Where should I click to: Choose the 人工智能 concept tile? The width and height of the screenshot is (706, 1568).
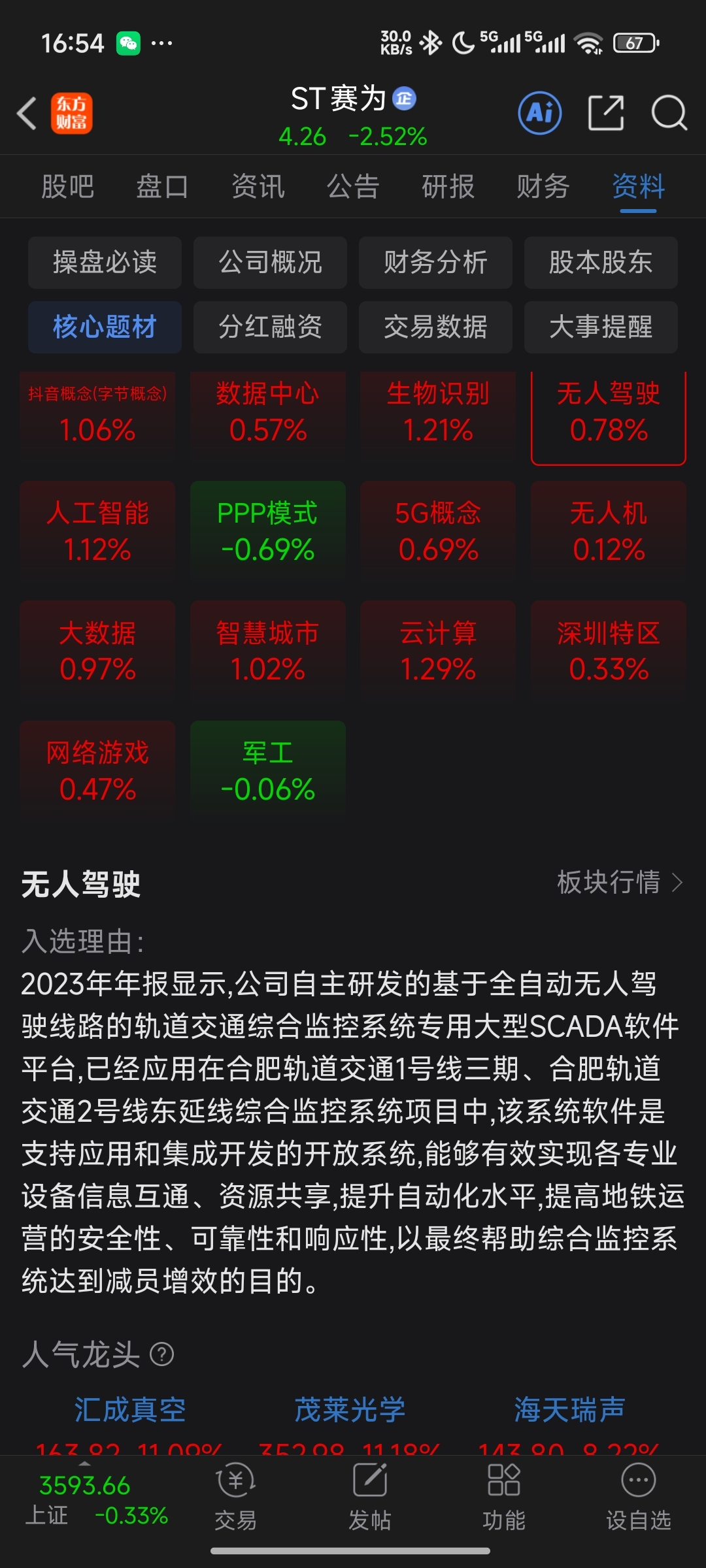click(97, 531)
